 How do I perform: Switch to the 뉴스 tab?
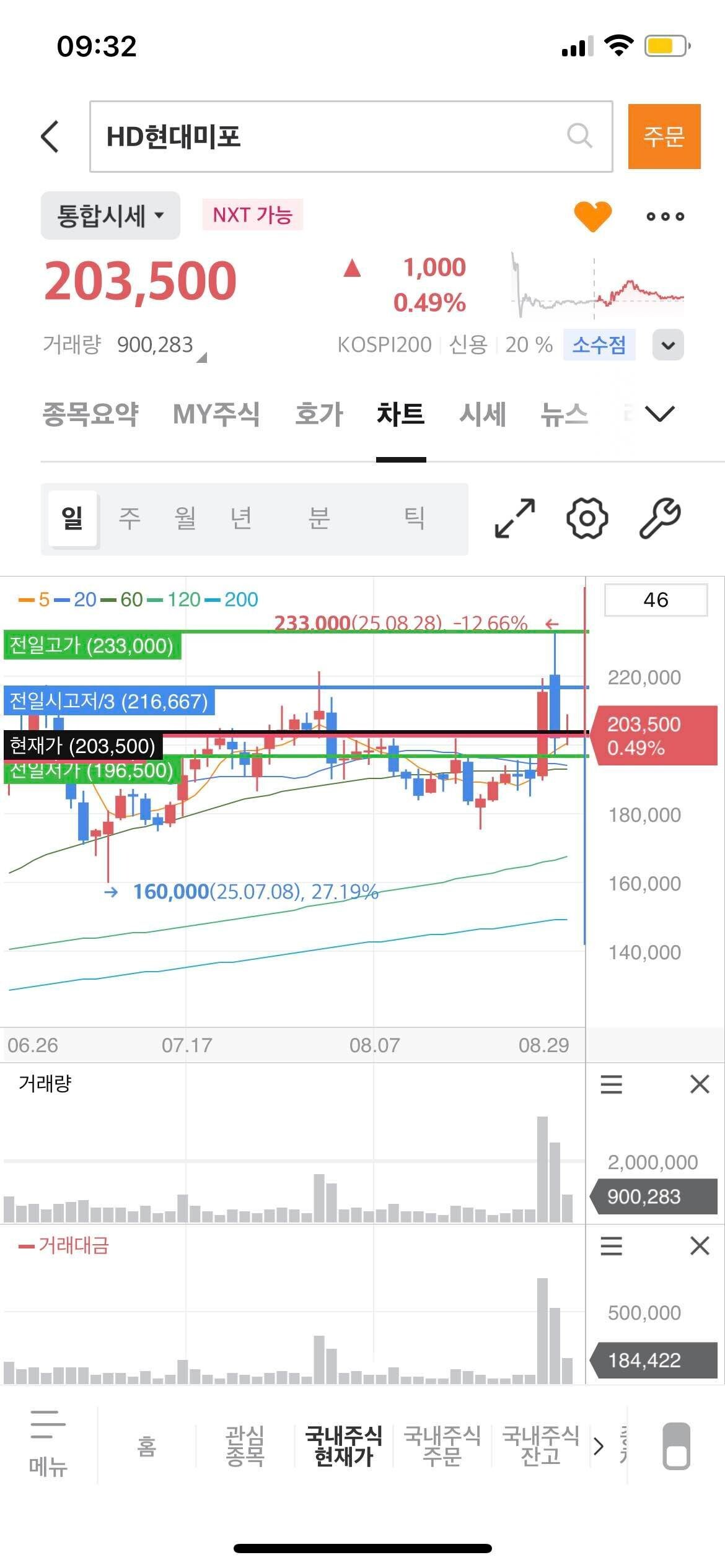tap(564, 414)
